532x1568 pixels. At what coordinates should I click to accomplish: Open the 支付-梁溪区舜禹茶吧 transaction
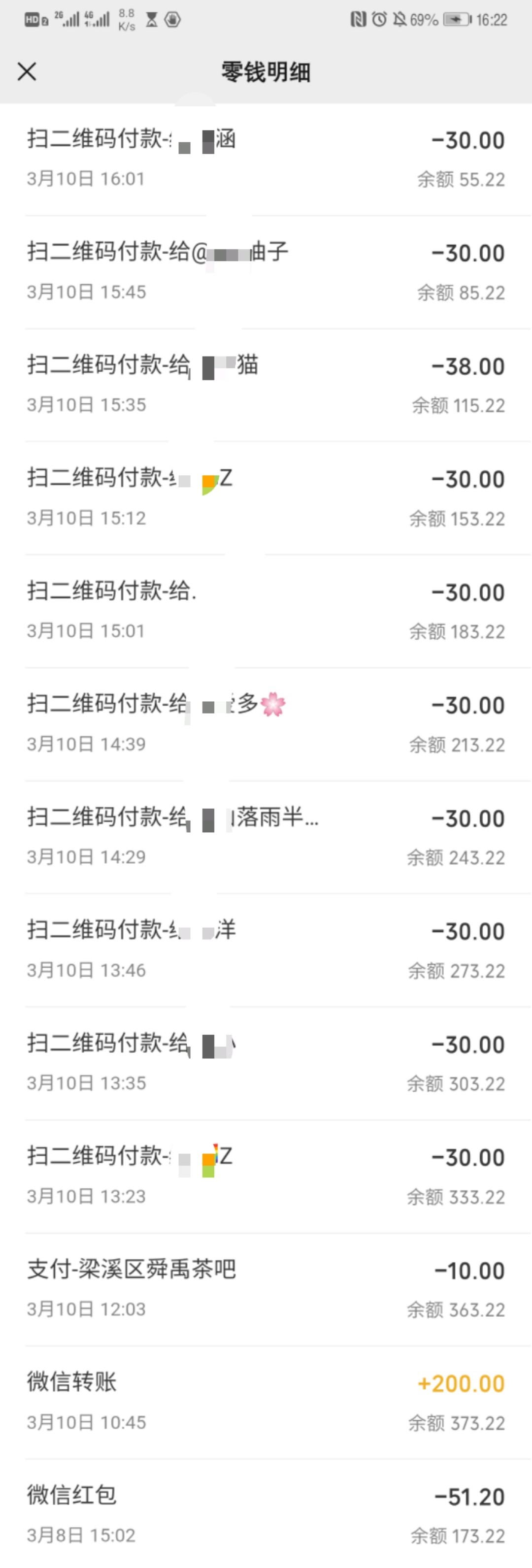click(266, 1289)
